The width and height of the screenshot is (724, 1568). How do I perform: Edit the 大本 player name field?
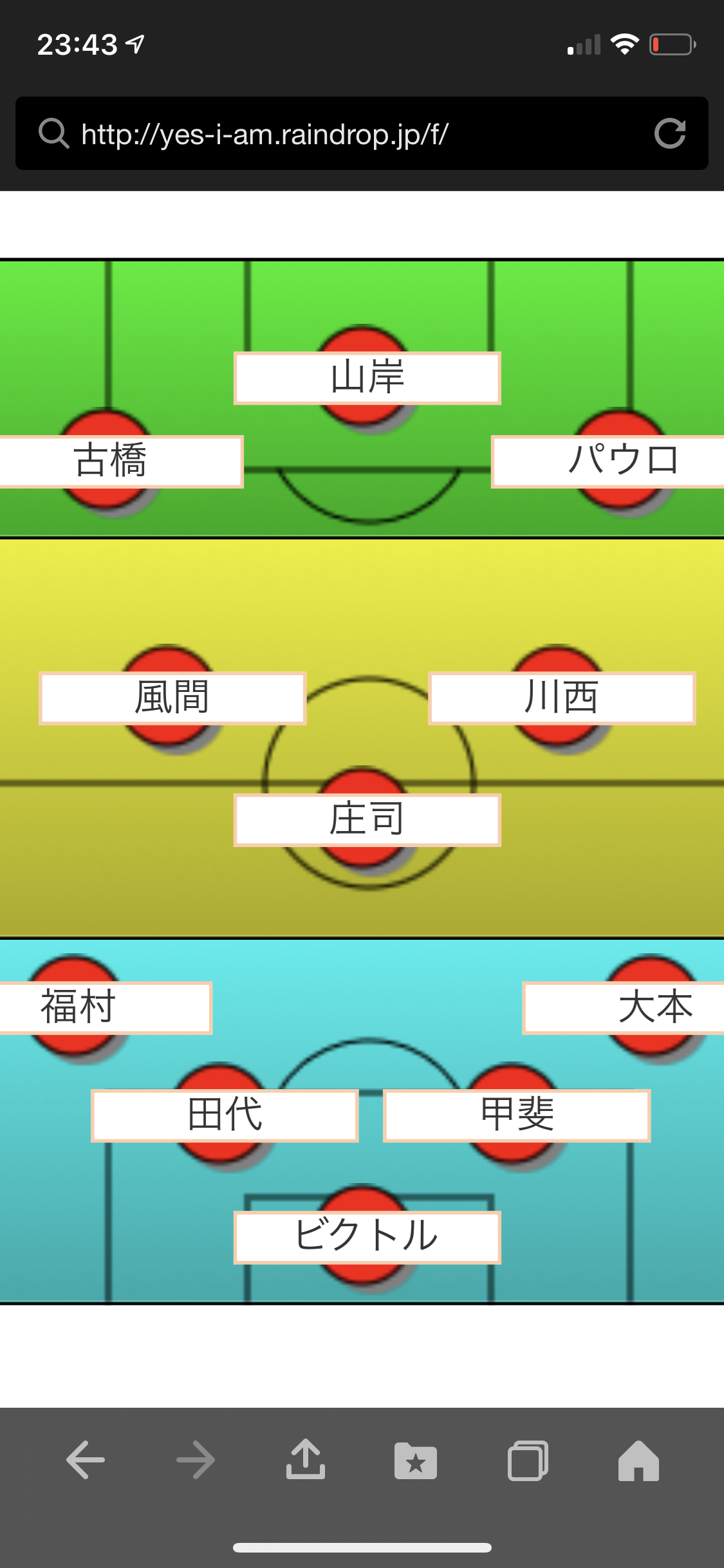(x=624, y=1008)
